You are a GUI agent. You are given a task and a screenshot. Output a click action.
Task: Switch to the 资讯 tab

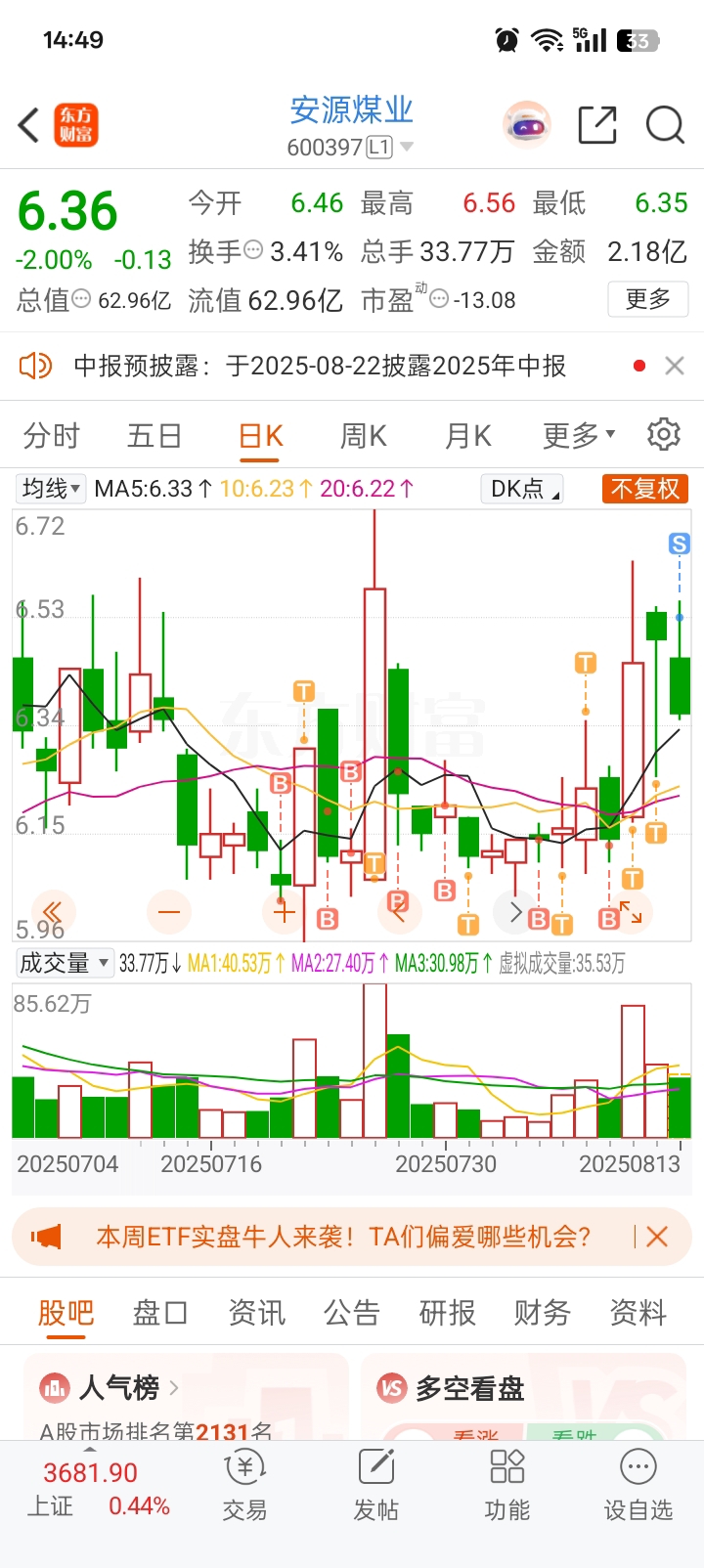(x=257, y=1313)
